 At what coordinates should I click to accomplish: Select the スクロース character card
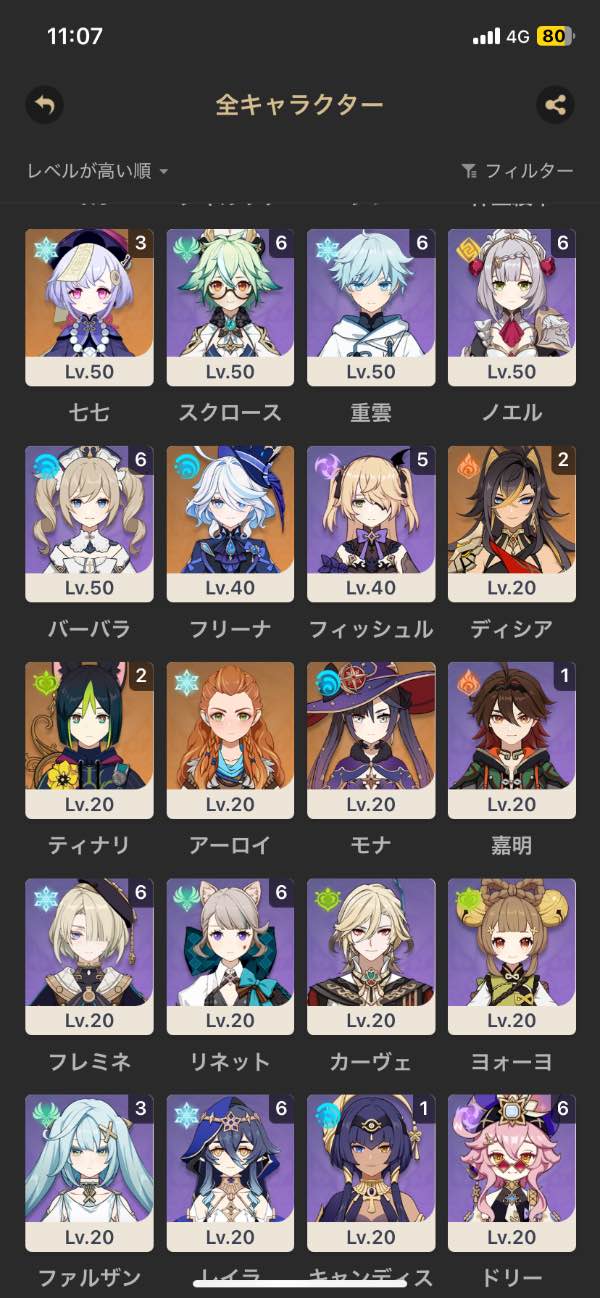pos(230,307)
